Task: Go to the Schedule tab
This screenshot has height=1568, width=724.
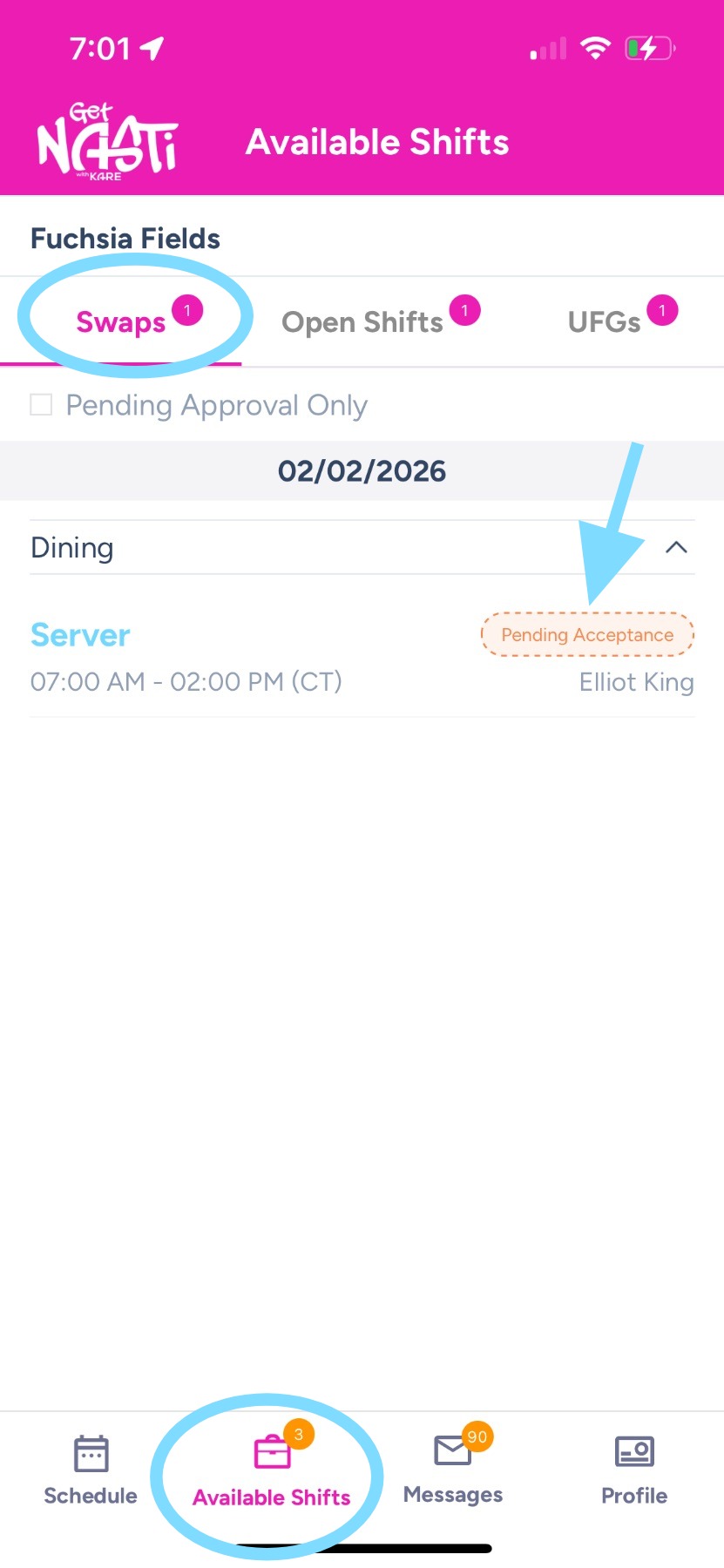Action: pyautogui.click(x=91, y=1471)
